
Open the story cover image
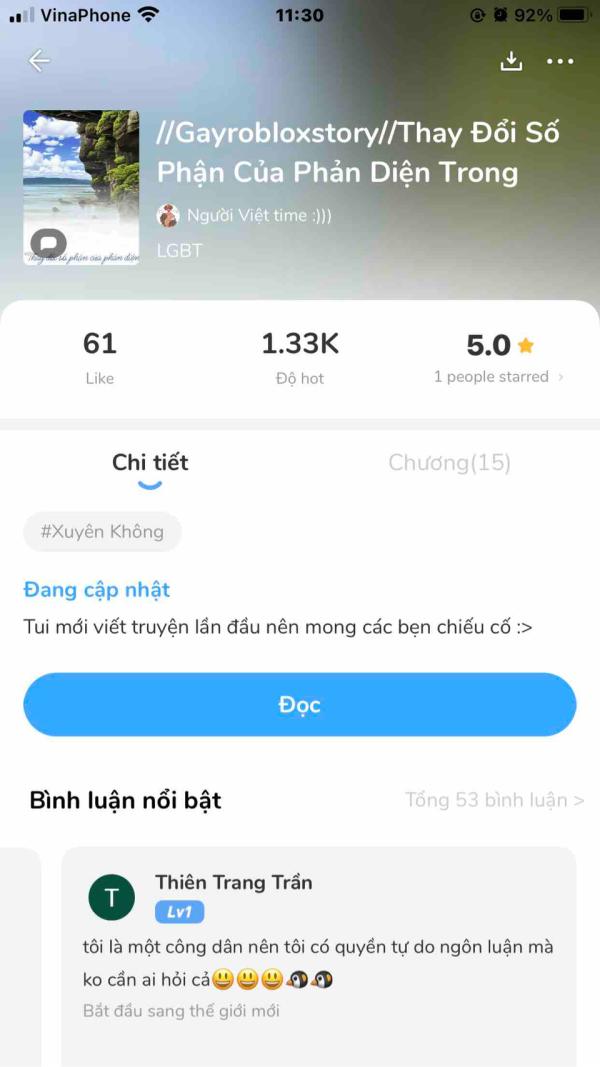(81, 187)
